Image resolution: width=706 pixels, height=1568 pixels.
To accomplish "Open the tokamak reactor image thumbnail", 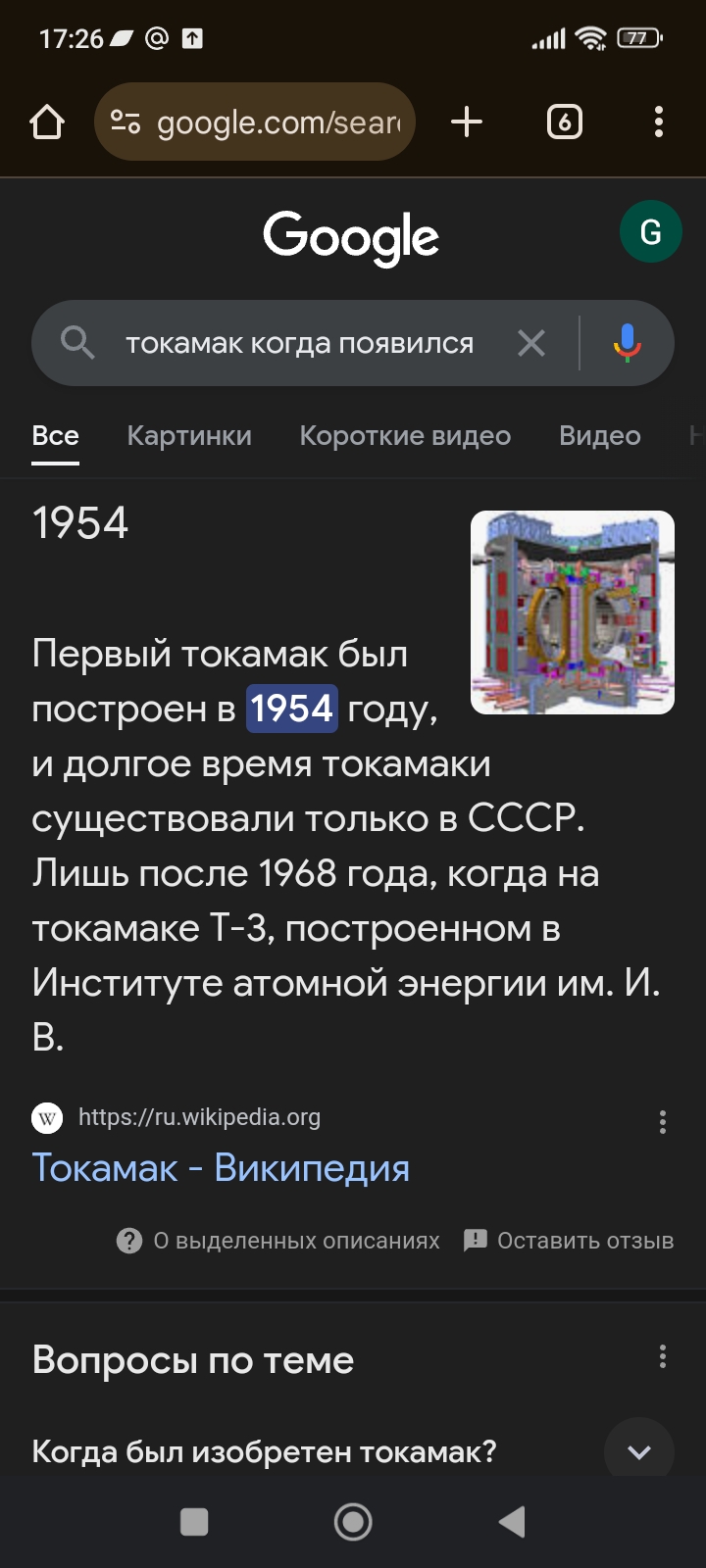I will [x=573, y=612].
